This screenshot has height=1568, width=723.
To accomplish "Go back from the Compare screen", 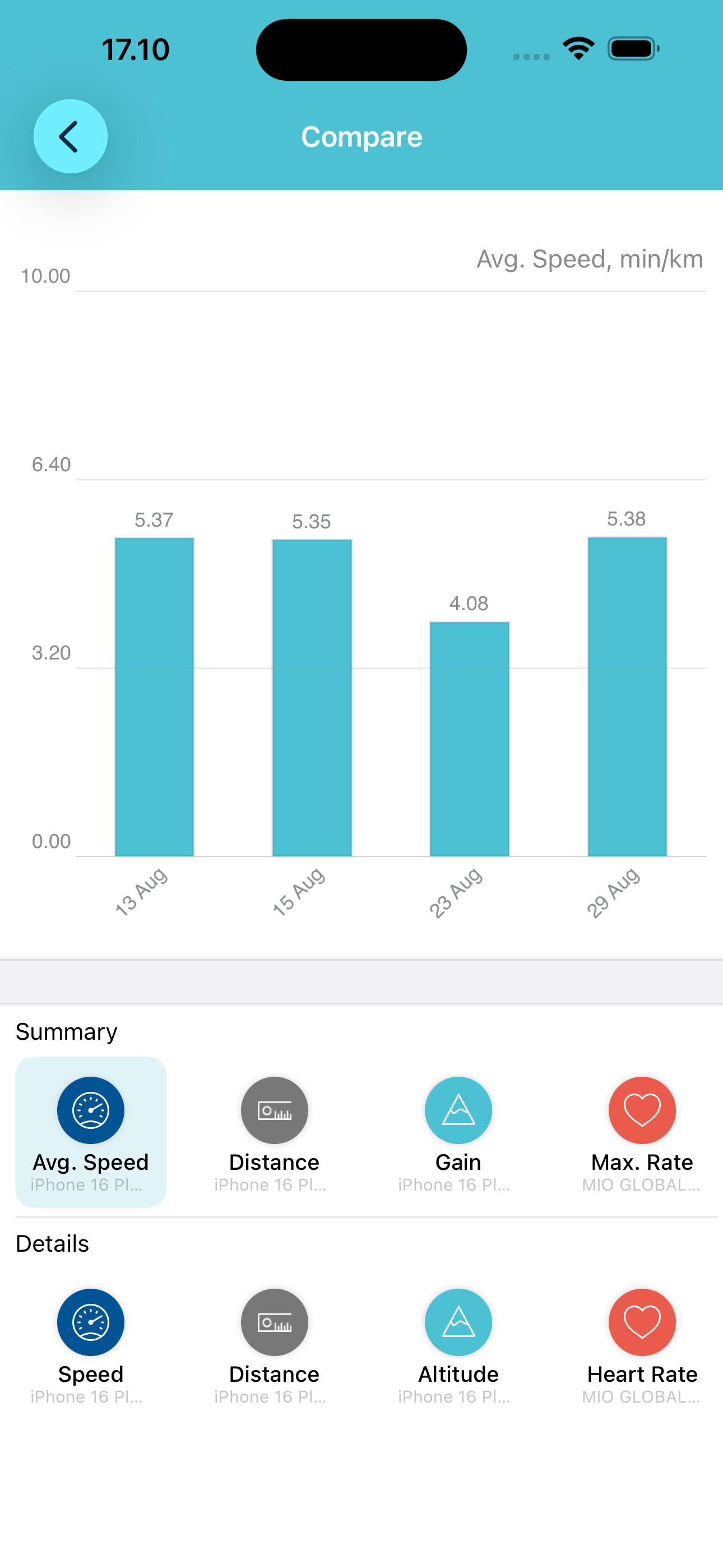I will click(70, 136).
